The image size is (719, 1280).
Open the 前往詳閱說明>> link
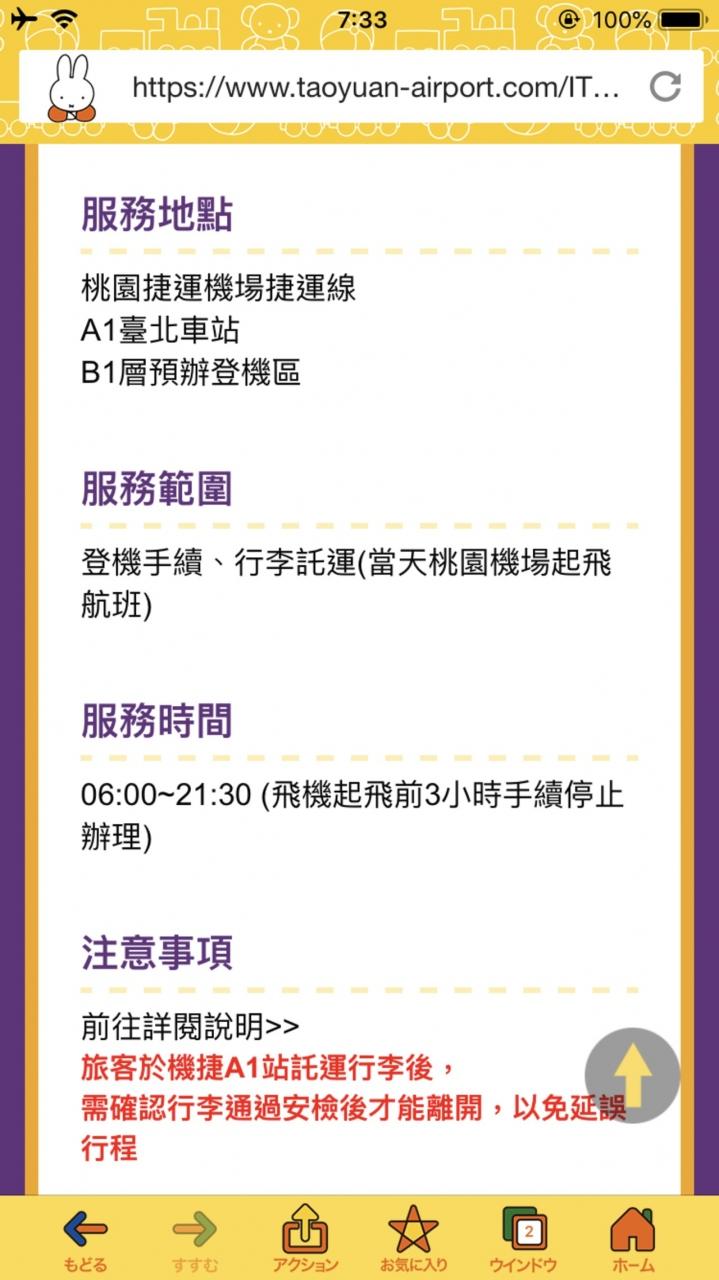(x=190, y=1027)
